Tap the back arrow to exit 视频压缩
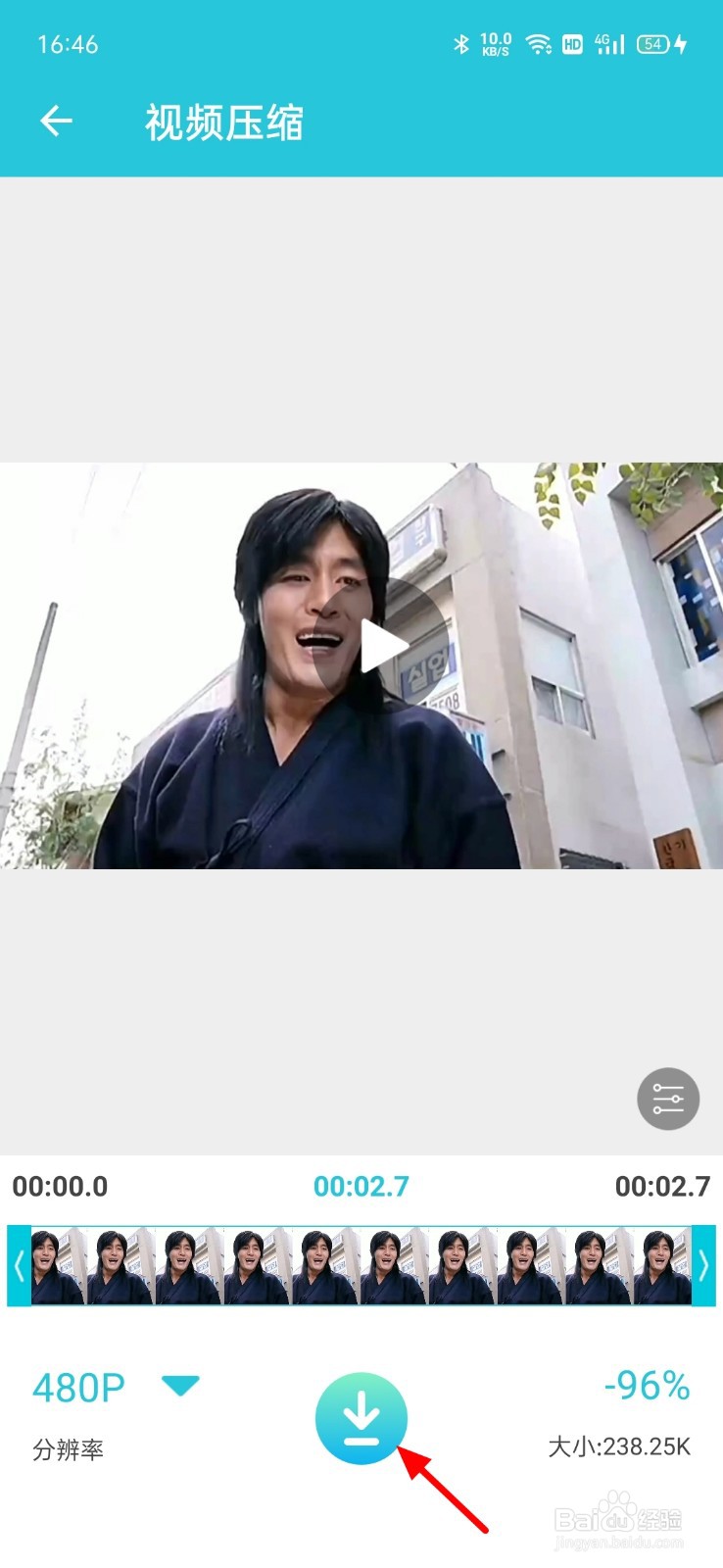 pos(56,120)
